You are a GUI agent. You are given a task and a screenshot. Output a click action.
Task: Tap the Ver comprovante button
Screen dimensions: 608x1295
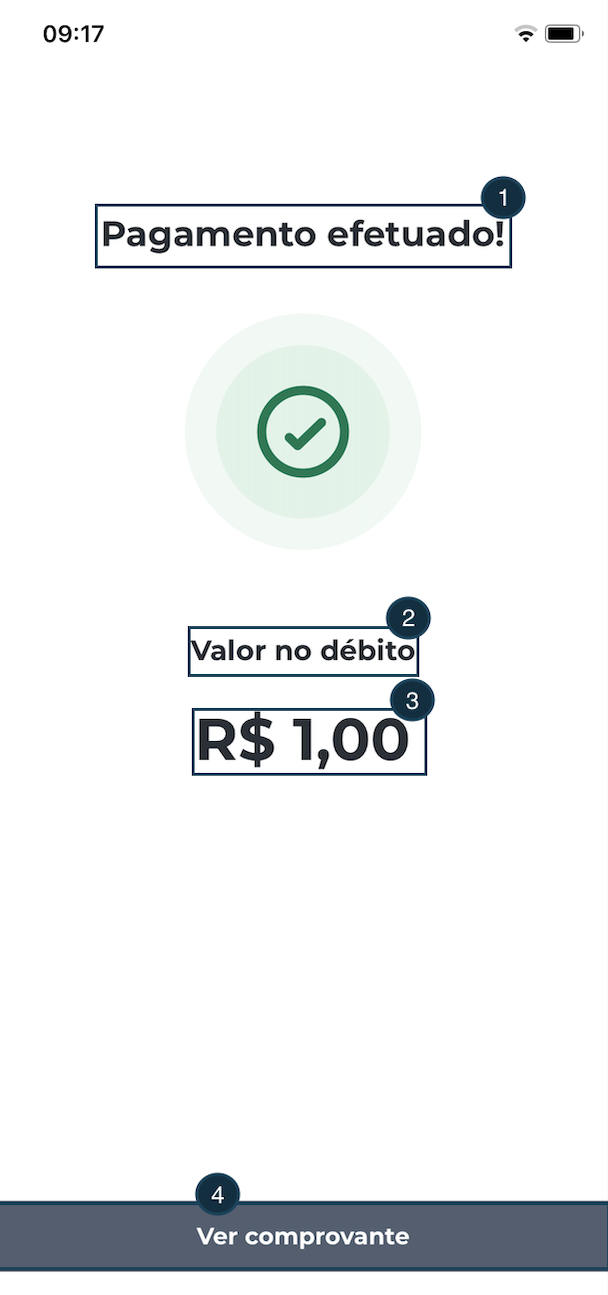point(304,1236)
